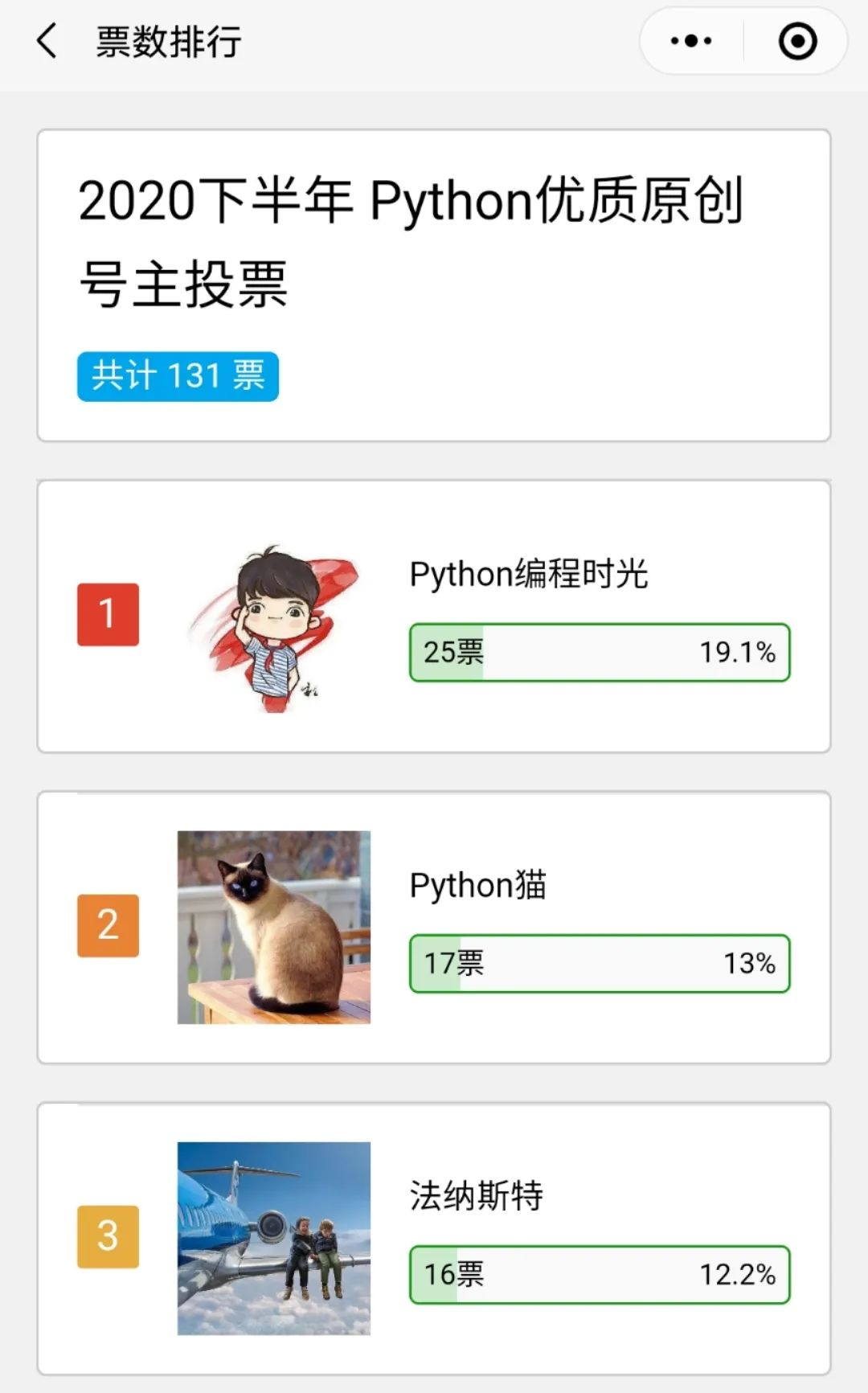Go back from the 票数排行 page
Viewport: 868px width, 1393px height.
point(47,41)
